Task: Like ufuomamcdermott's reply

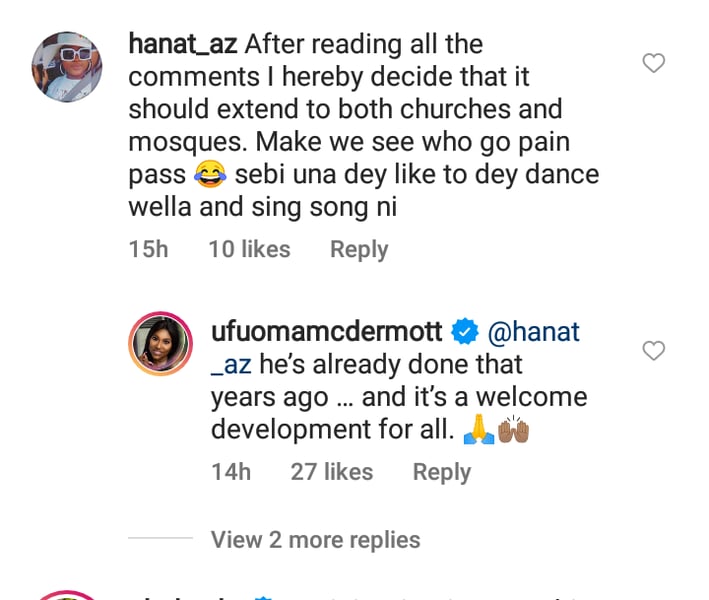Action: pos(653,351)
